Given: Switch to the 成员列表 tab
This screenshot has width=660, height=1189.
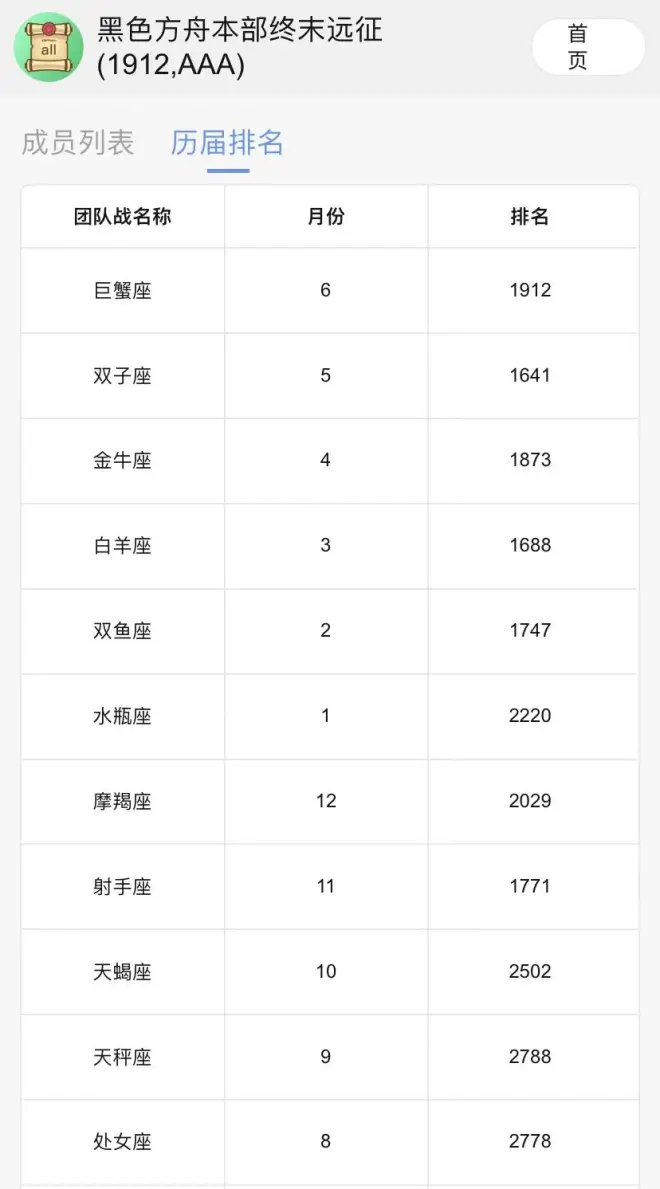Looking at the screenshot, I should click(78, 143).
